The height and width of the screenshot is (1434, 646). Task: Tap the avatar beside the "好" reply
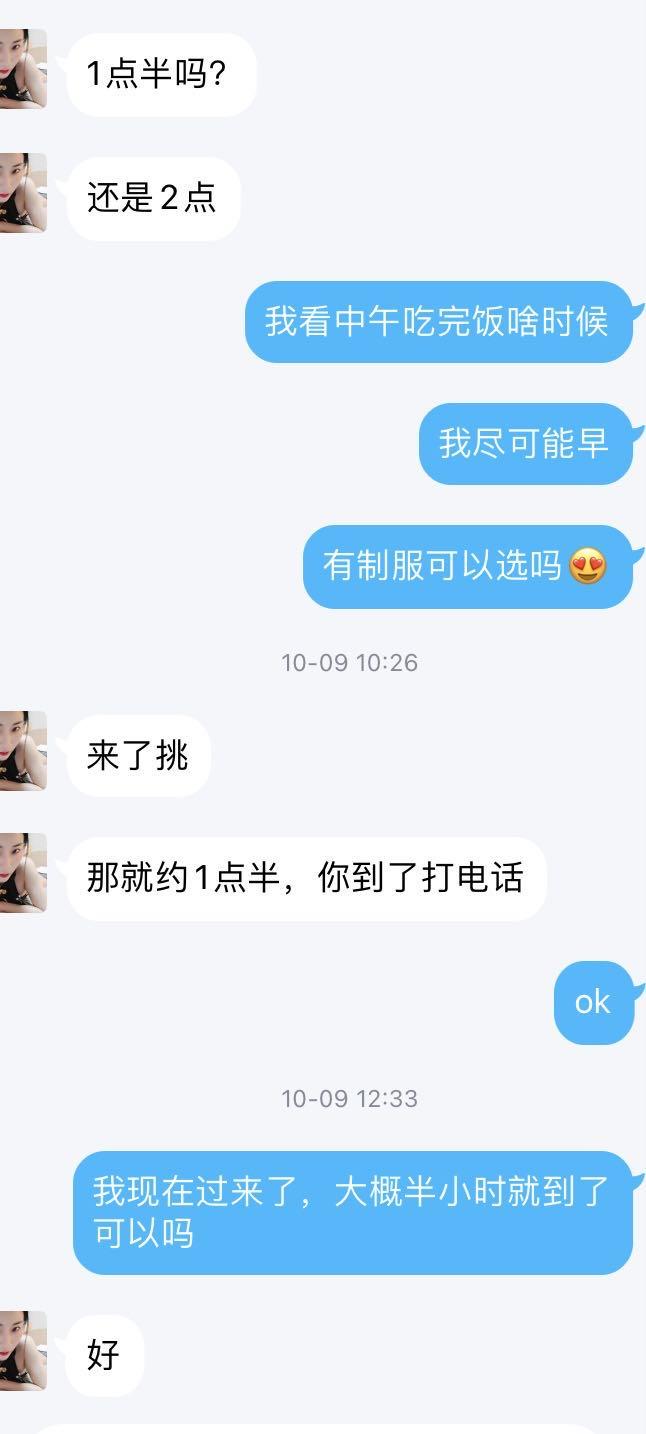22,1351
